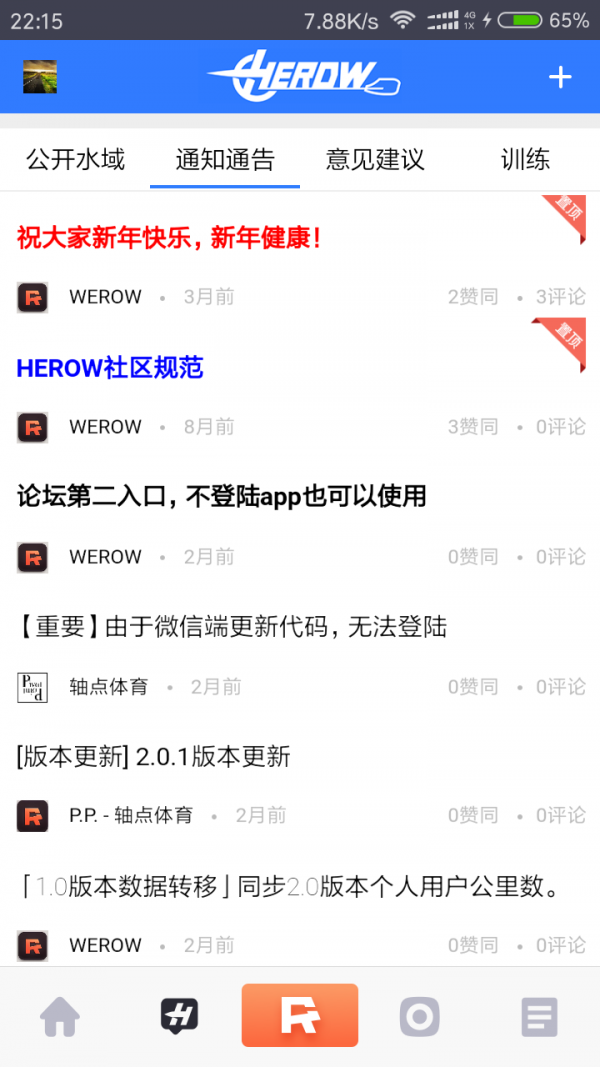Open the profile avatar in the header
Image resolution: width=600 pixels, height=1067 pixels.
click(40, 77)
